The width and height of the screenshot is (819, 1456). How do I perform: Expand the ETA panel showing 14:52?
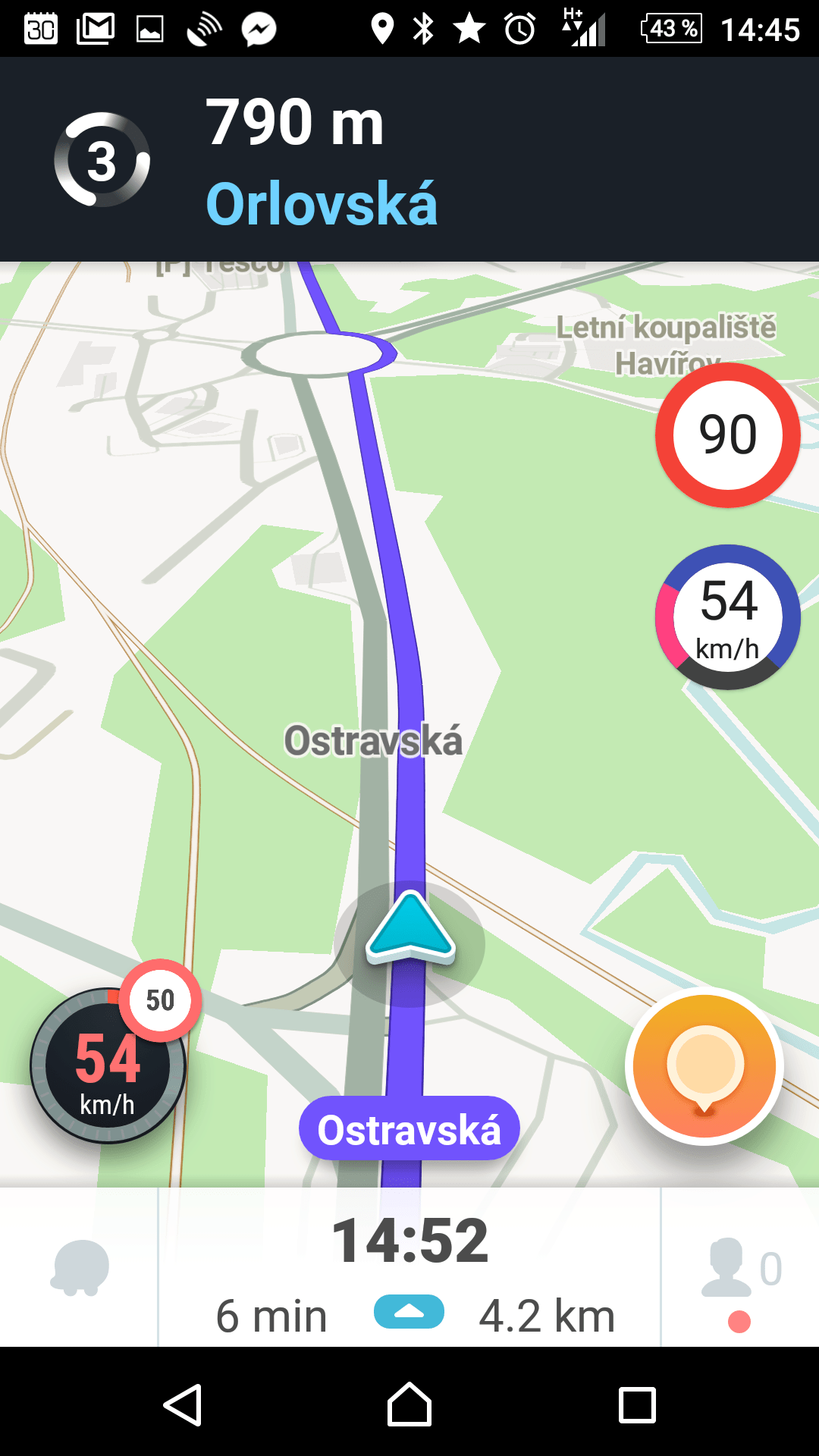[x=409, y=1267]
